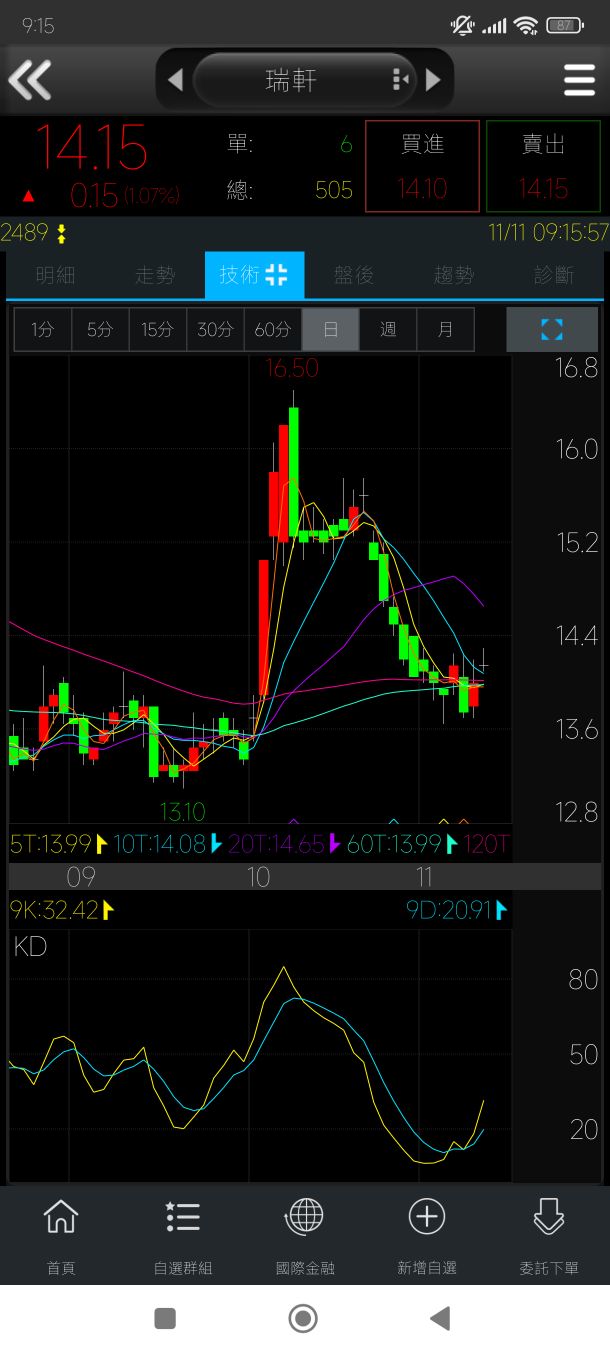
Task: Select the 1分 chart interval
Action: [x=42, y=329]
